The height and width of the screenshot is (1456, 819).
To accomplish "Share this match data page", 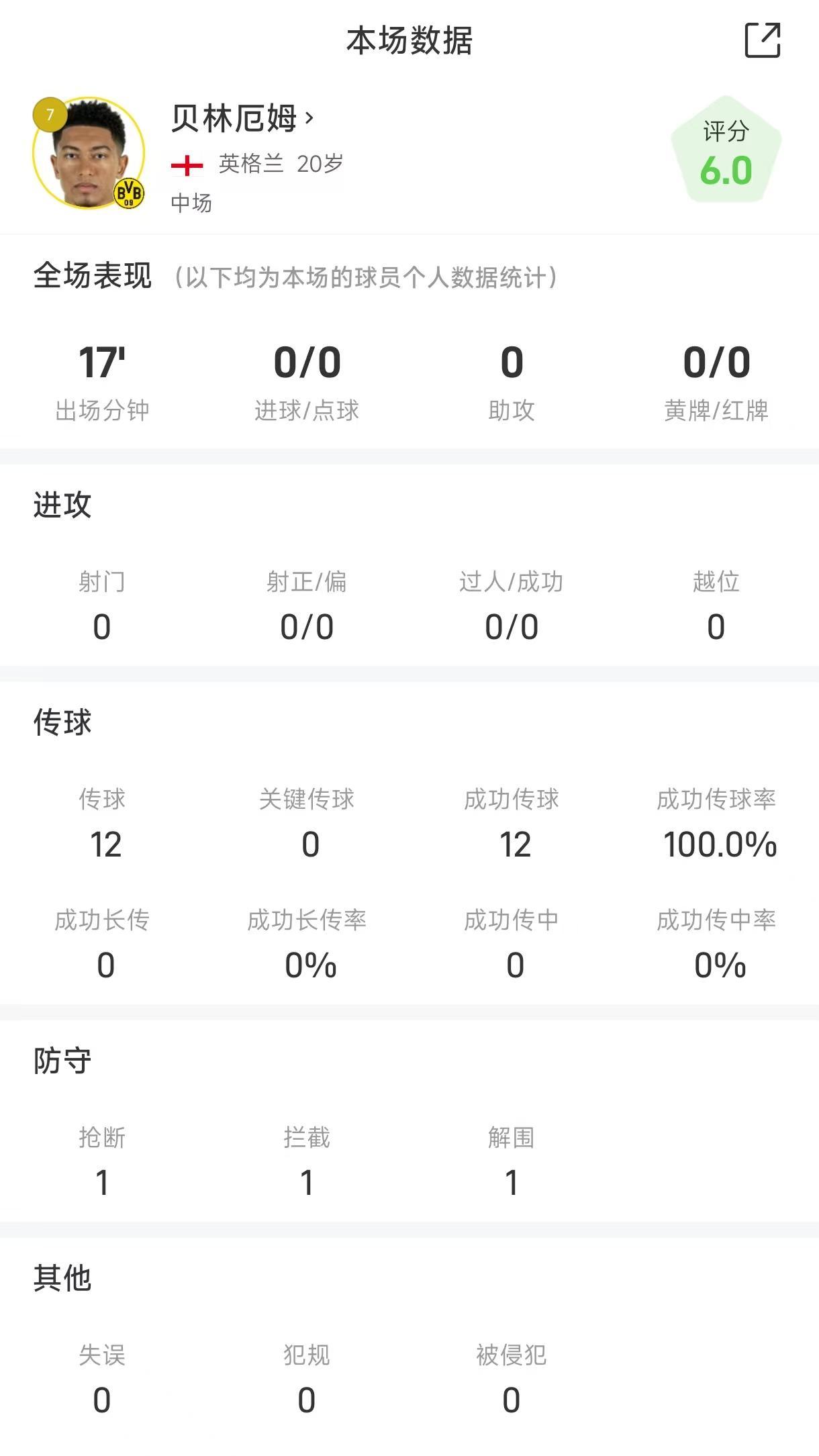I will 763,40.
